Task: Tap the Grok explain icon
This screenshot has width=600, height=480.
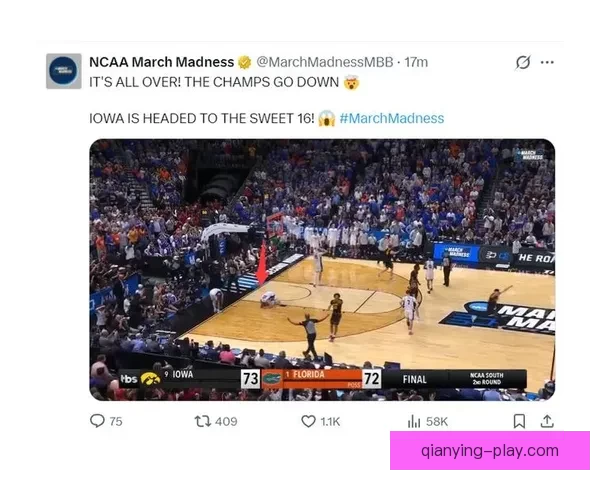Action: [523, 62]
